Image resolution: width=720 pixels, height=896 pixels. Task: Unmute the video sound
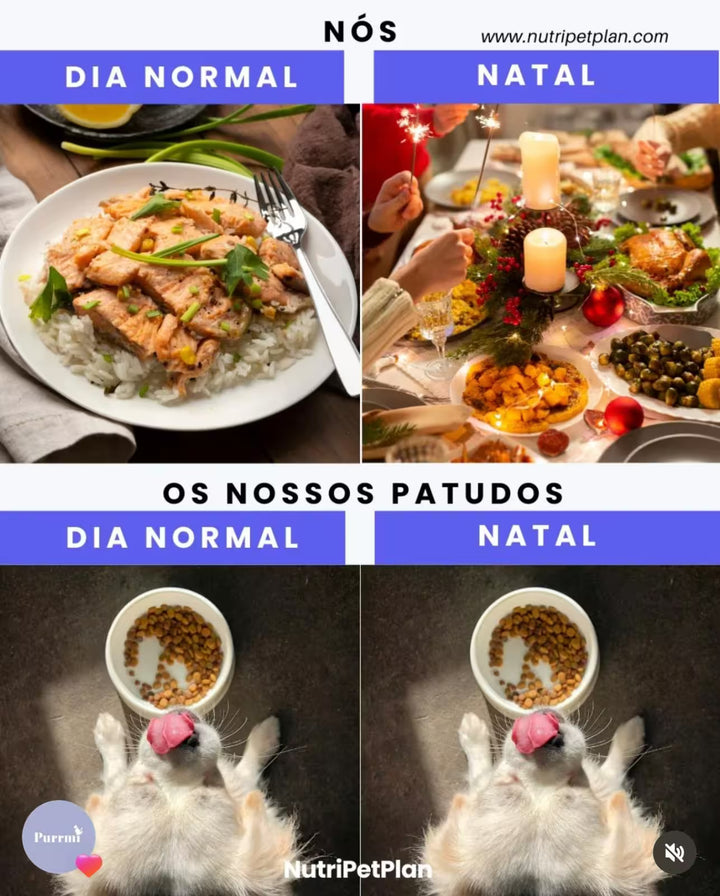pos(674,852)
